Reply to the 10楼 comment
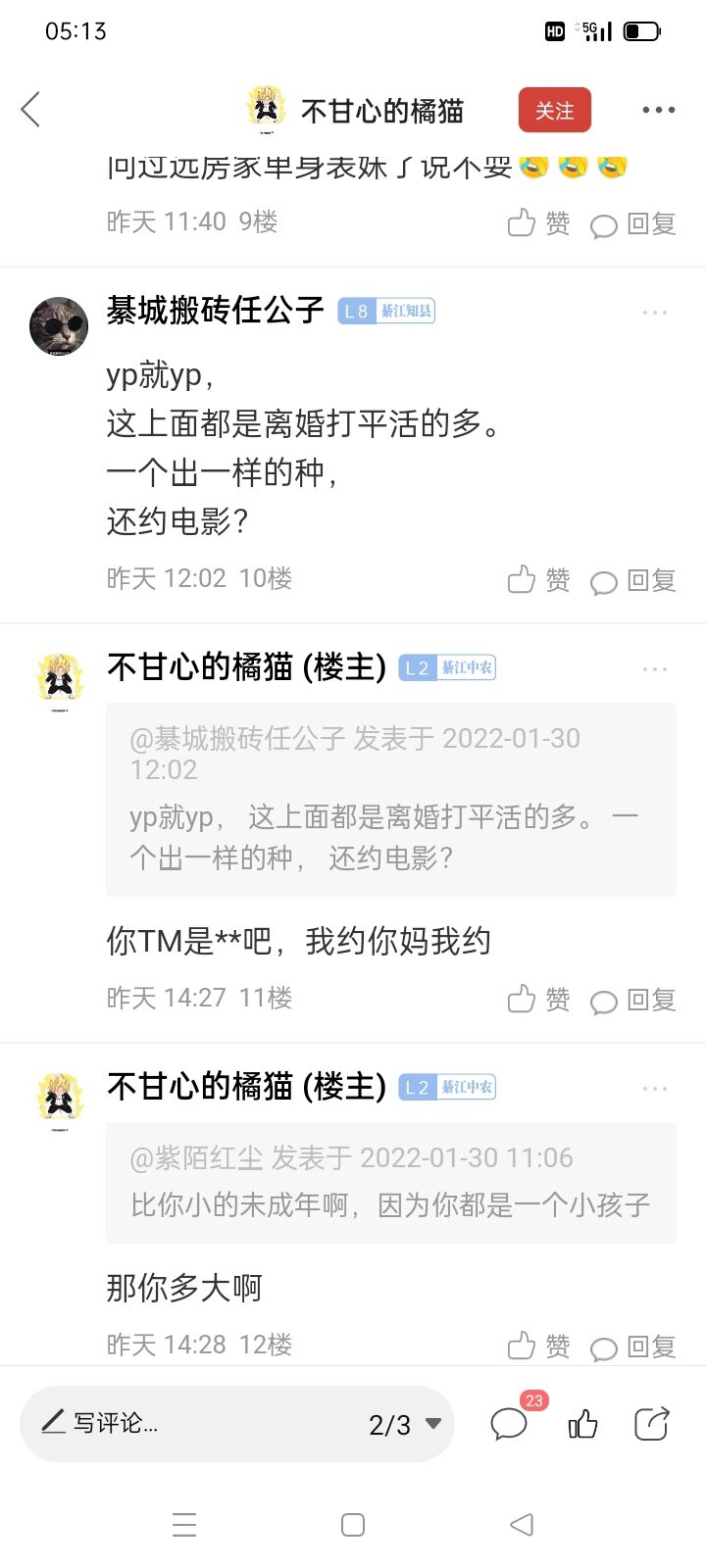Screen dimensions: 706x1568 tap(633, 581)
